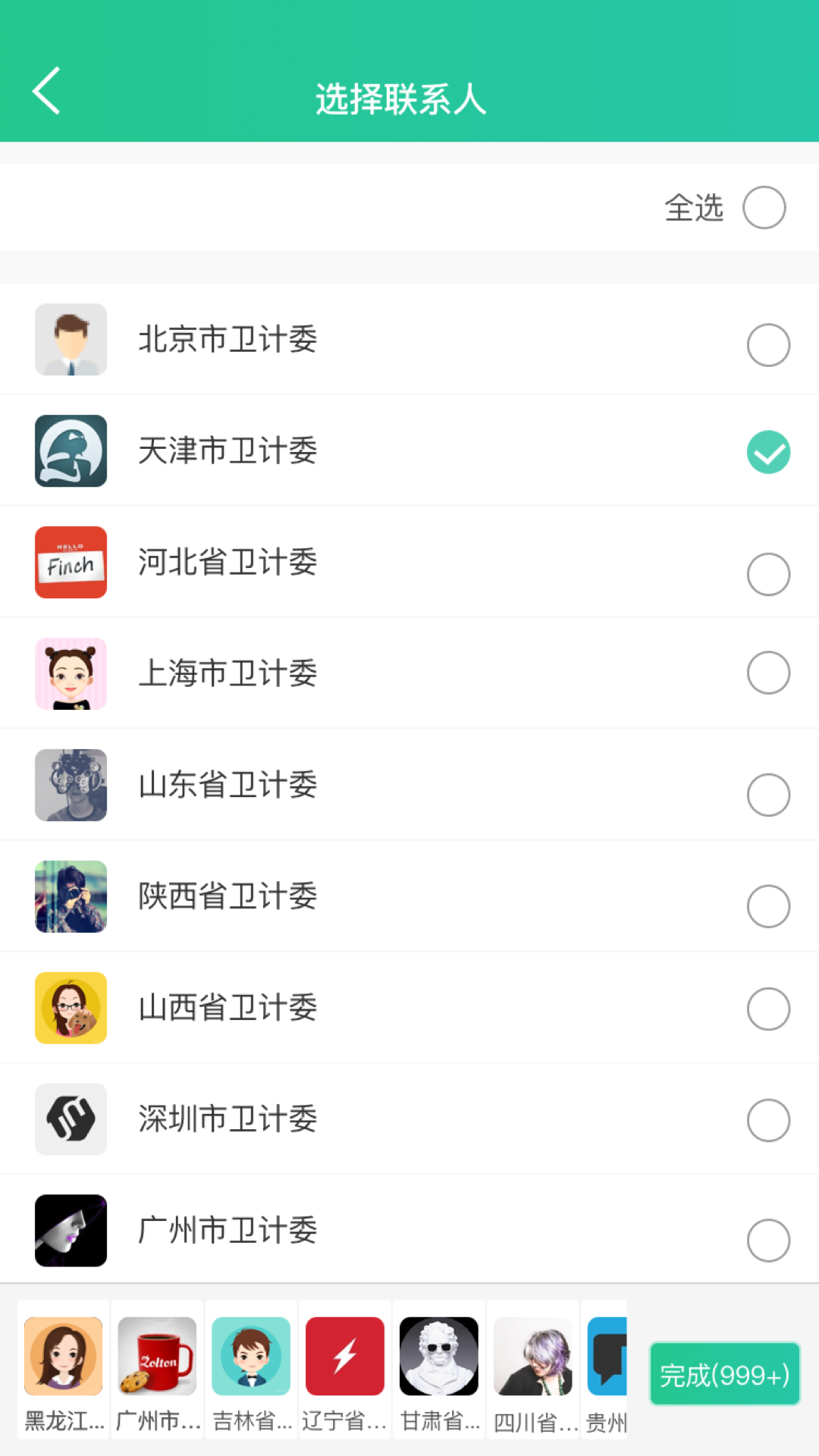The height and width of the screenshot is (1456, 819).
Task: Open the 甘肃省 statue thumbnail
Action: pyautogui.click(x=439, y=1357)
